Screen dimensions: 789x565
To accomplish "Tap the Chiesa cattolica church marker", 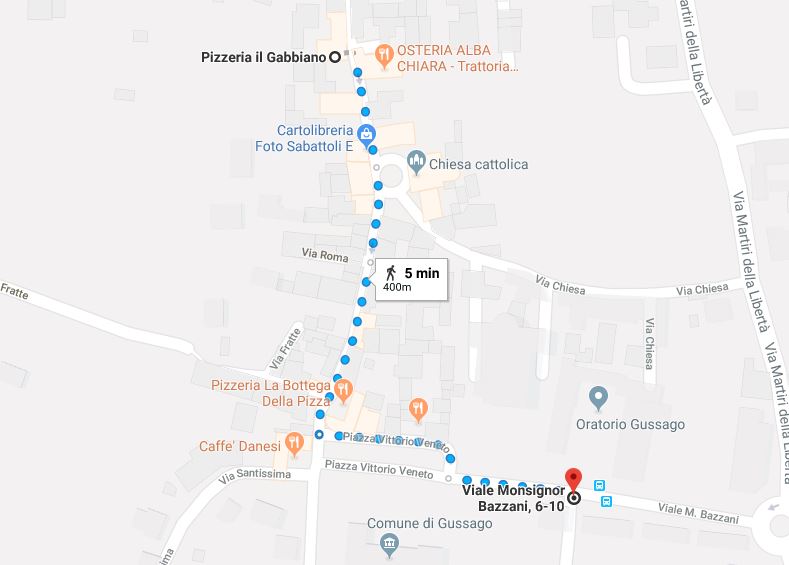I will pos(417,162).
